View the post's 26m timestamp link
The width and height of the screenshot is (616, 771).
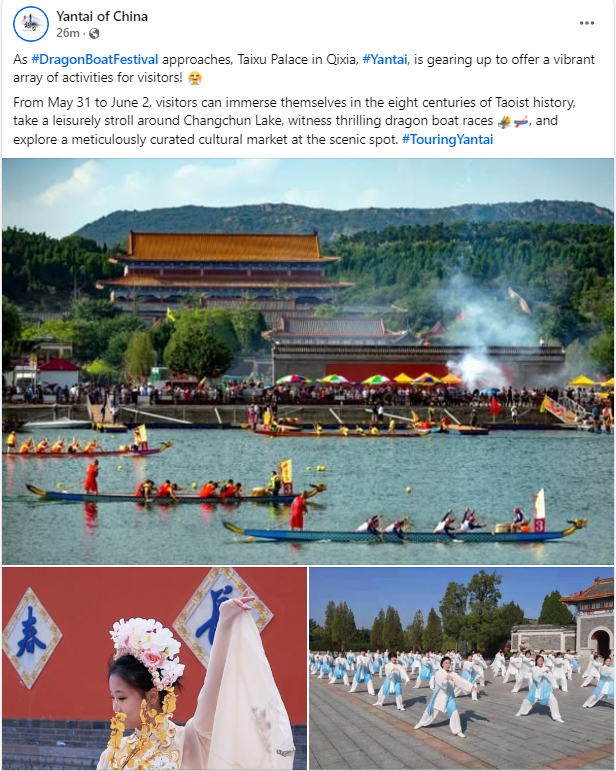point(66,33)
